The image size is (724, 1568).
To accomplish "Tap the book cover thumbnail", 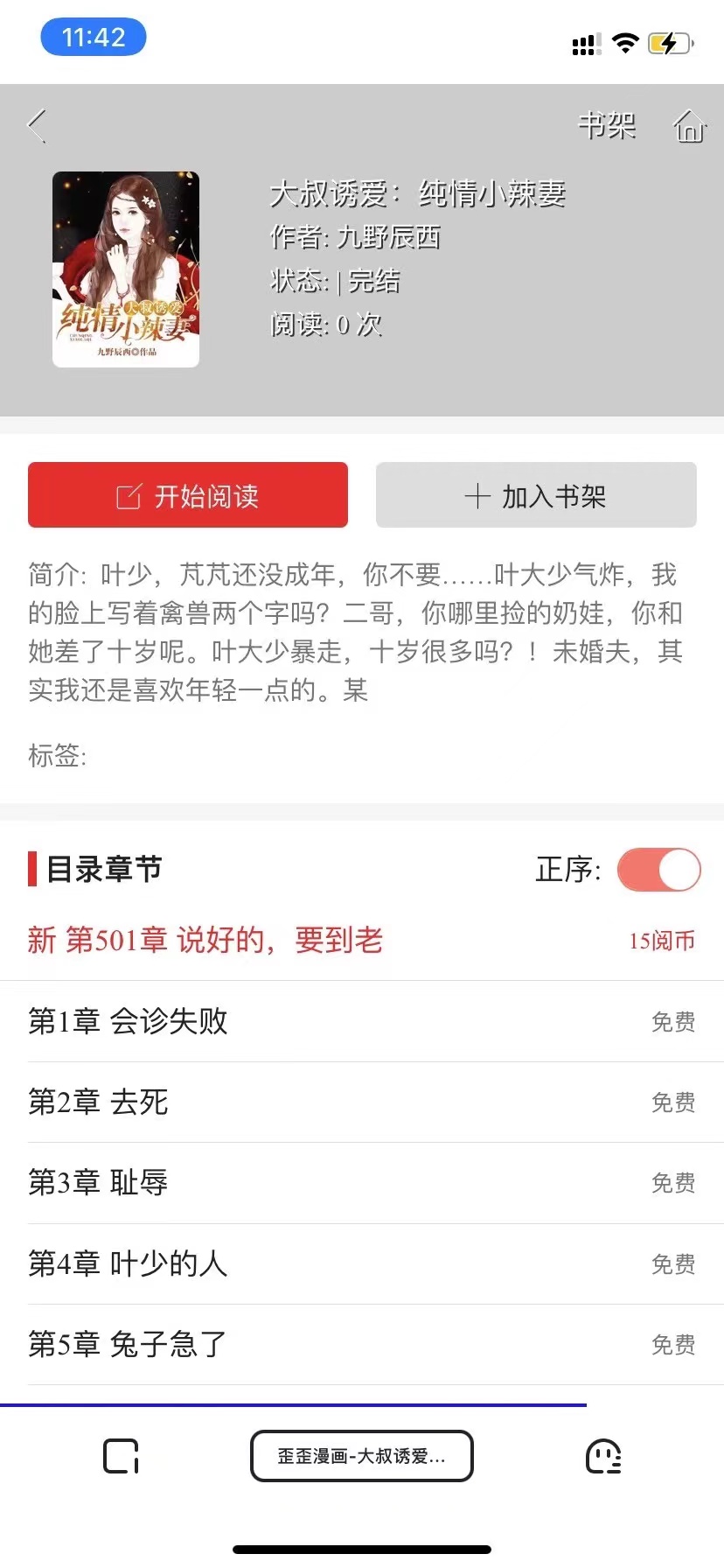I will (x=126, y=269).
